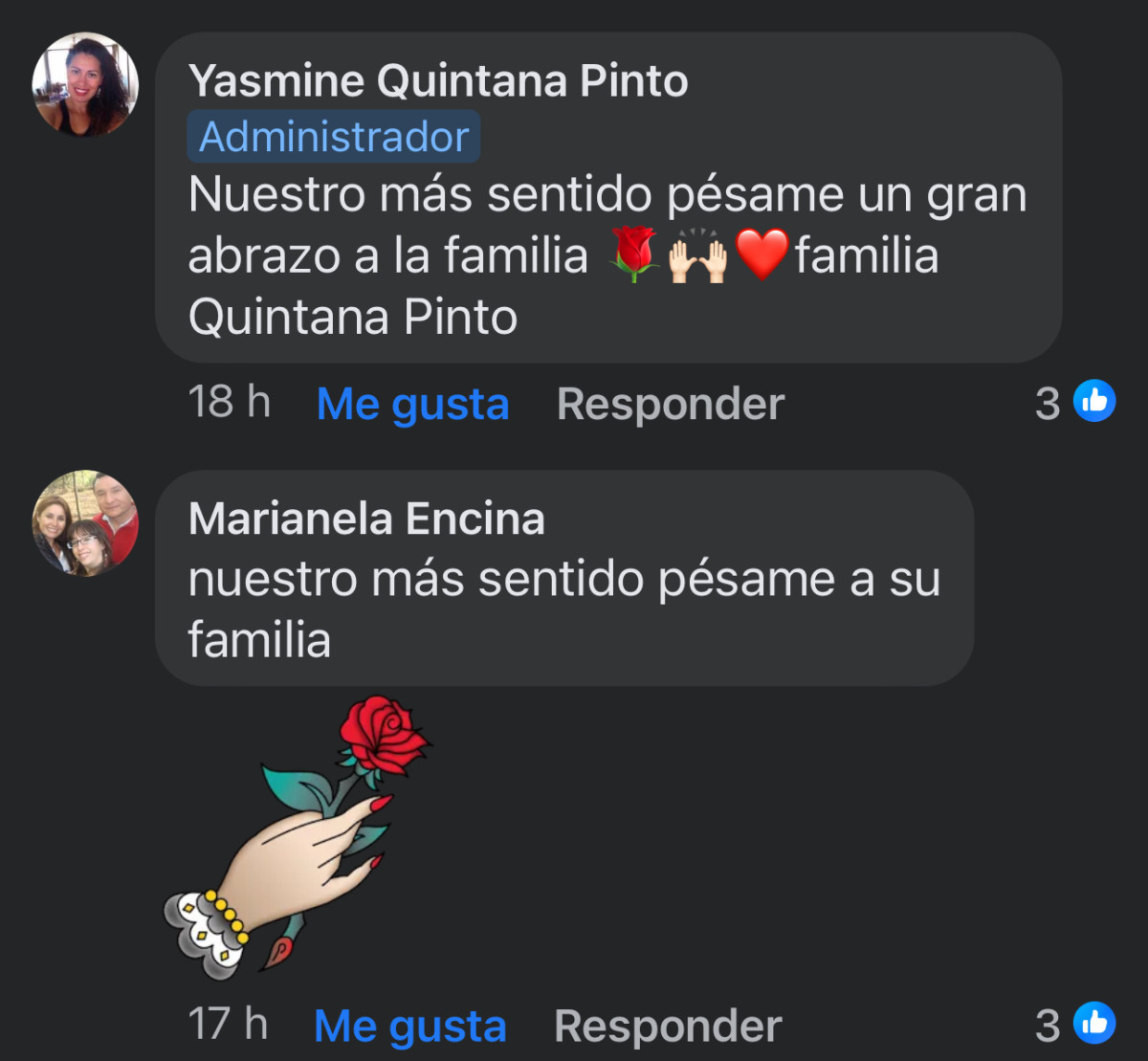The image size is (1148, 1061).
Task: Open the rose sticker in Marianela's comment
Action: pyautogui.click(x=297, y=837)
